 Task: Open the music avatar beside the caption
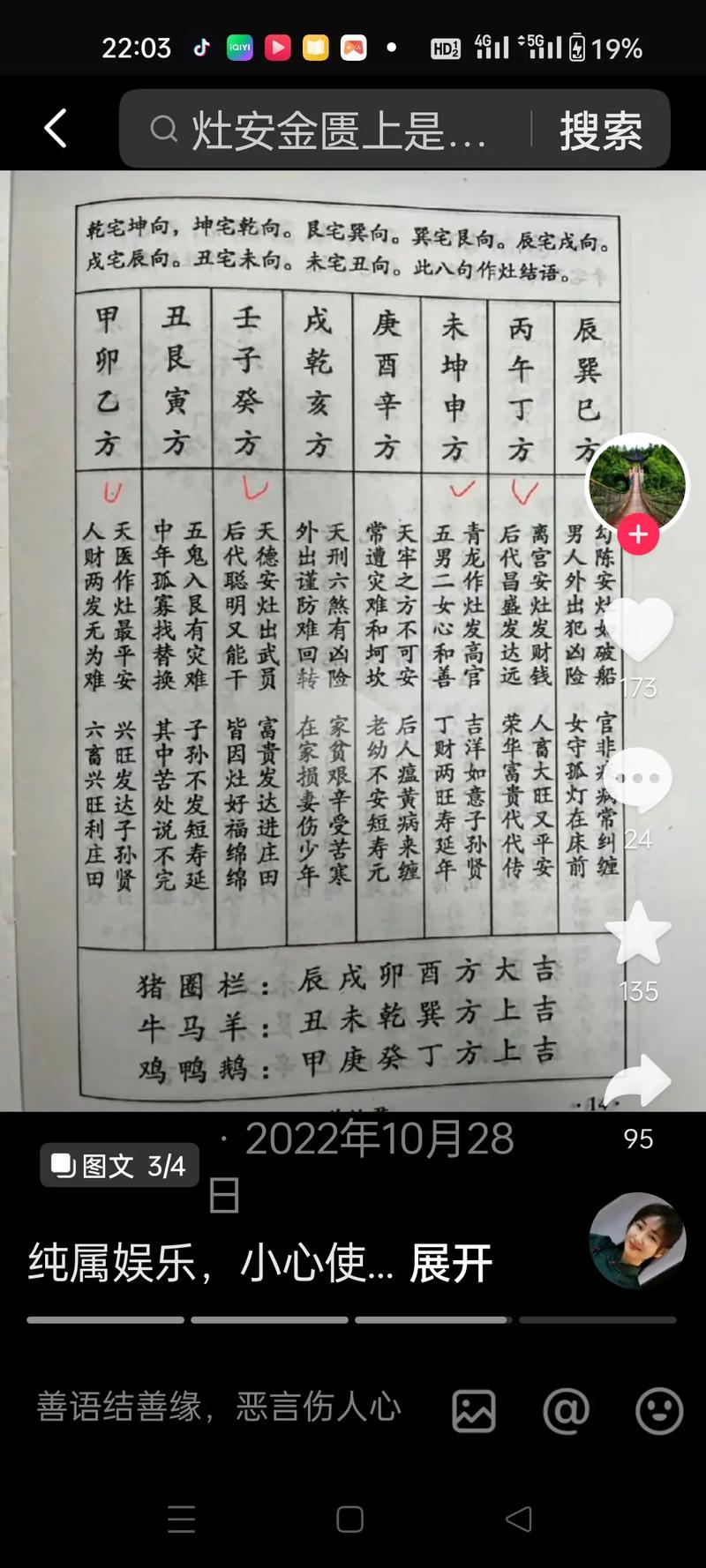click(637, 1240)
